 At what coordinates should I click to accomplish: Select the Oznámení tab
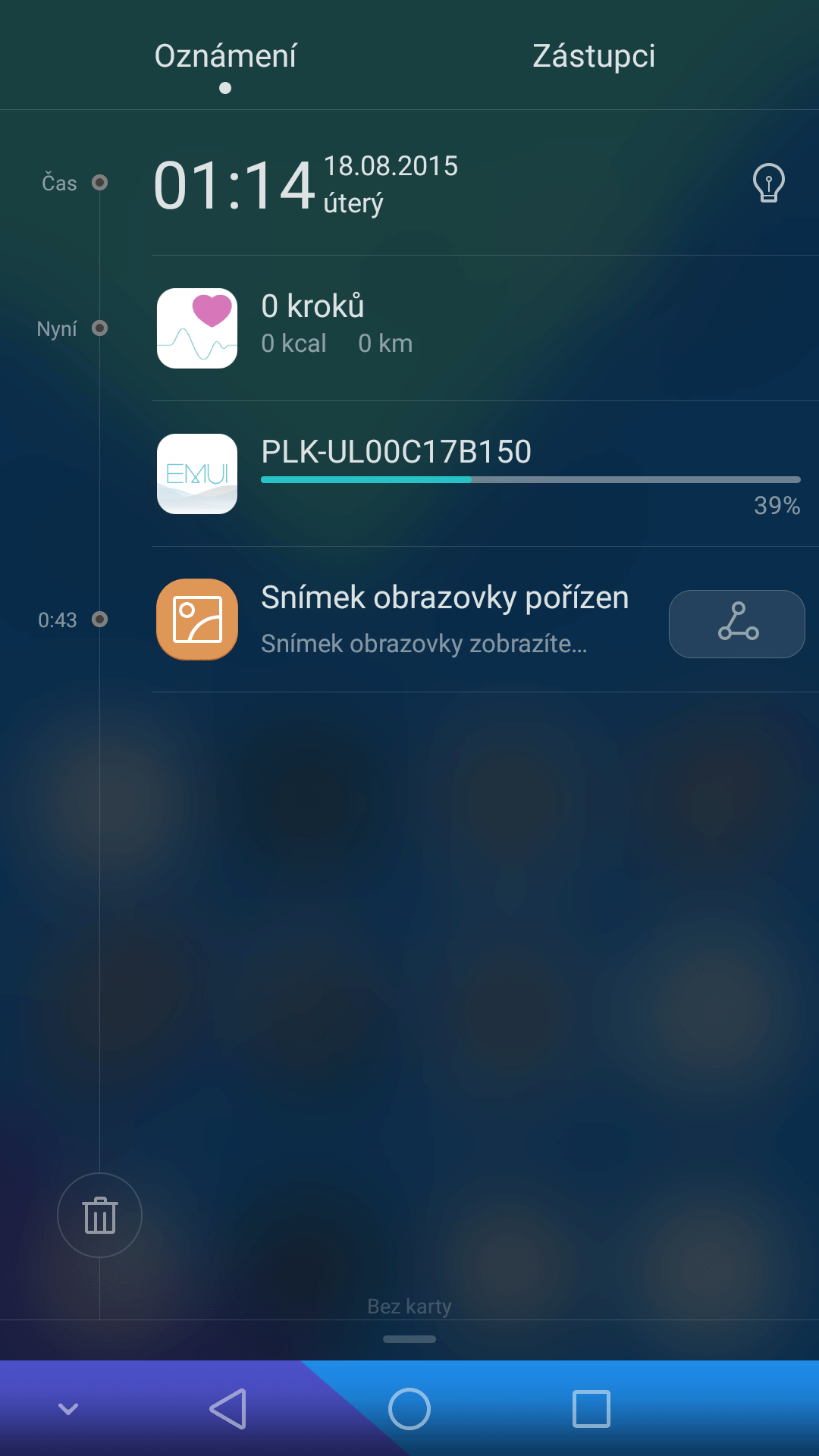pos(225,56)
